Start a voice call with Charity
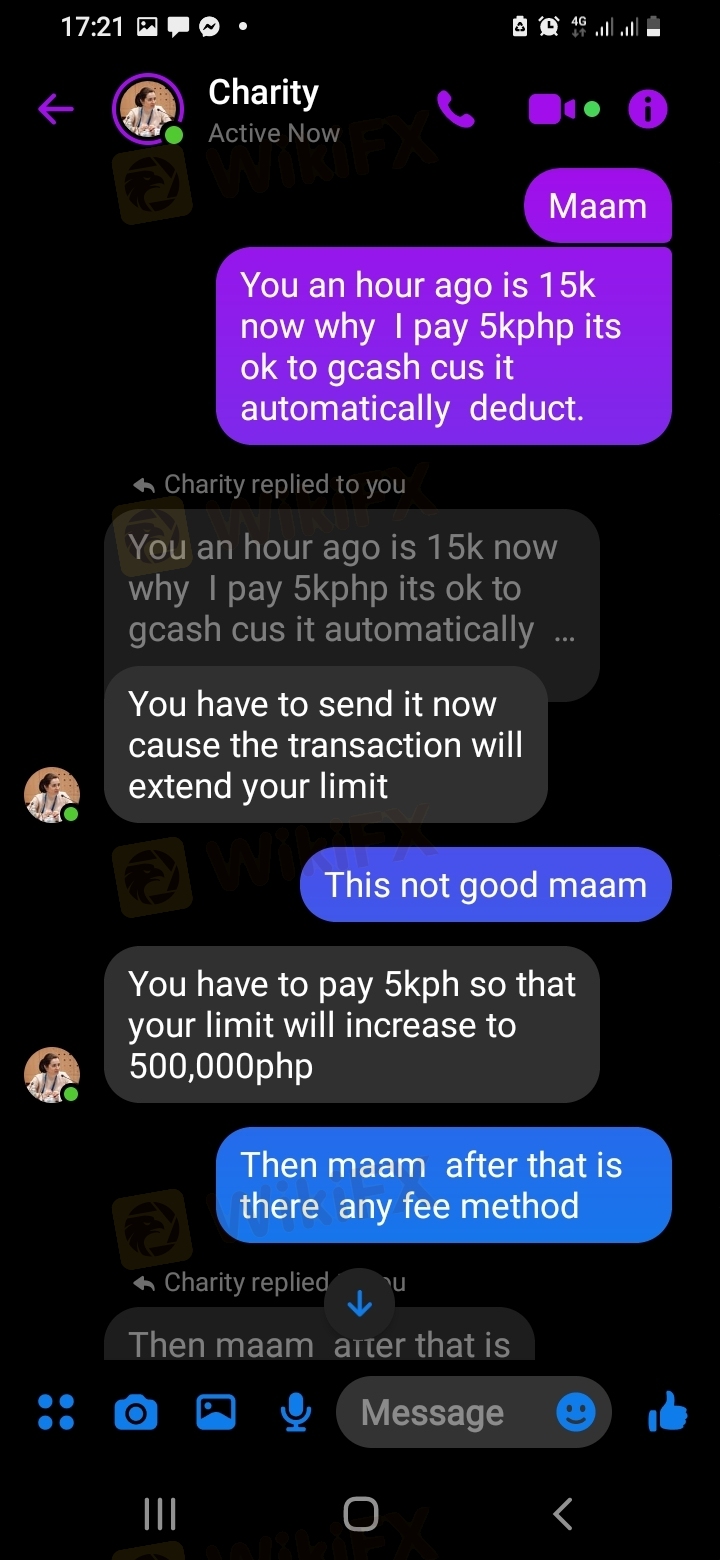This screenshot has width=720, height=1560. [456, 109]
